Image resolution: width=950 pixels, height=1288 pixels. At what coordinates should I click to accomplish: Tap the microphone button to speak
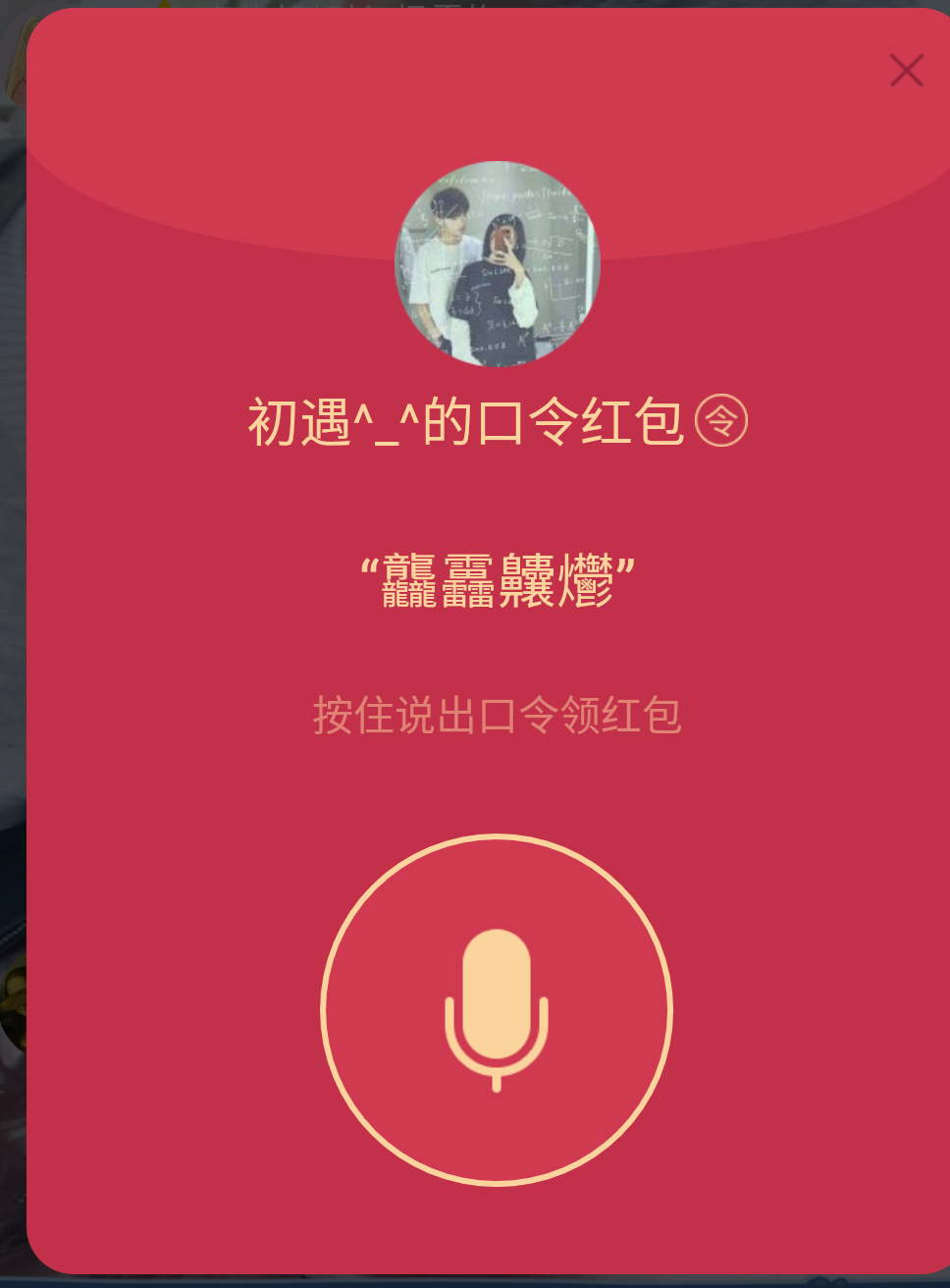coord(497,1010)
